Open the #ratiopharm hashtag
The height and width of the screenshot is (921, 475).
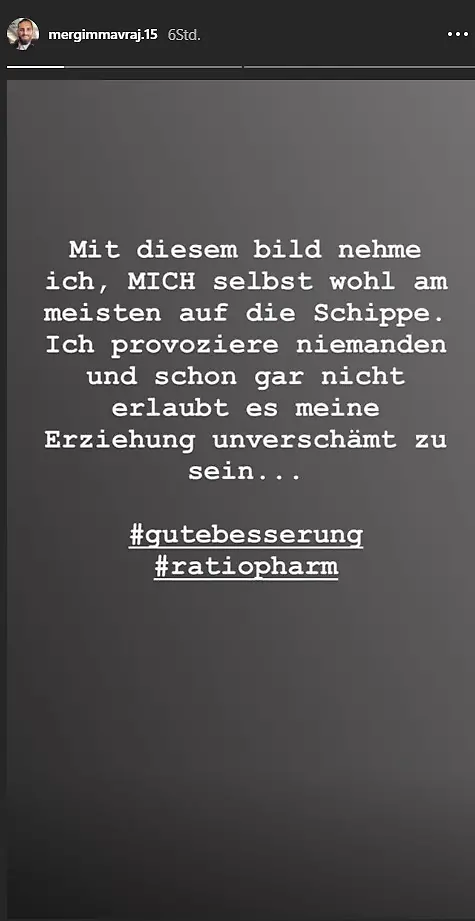click(246, 567)
